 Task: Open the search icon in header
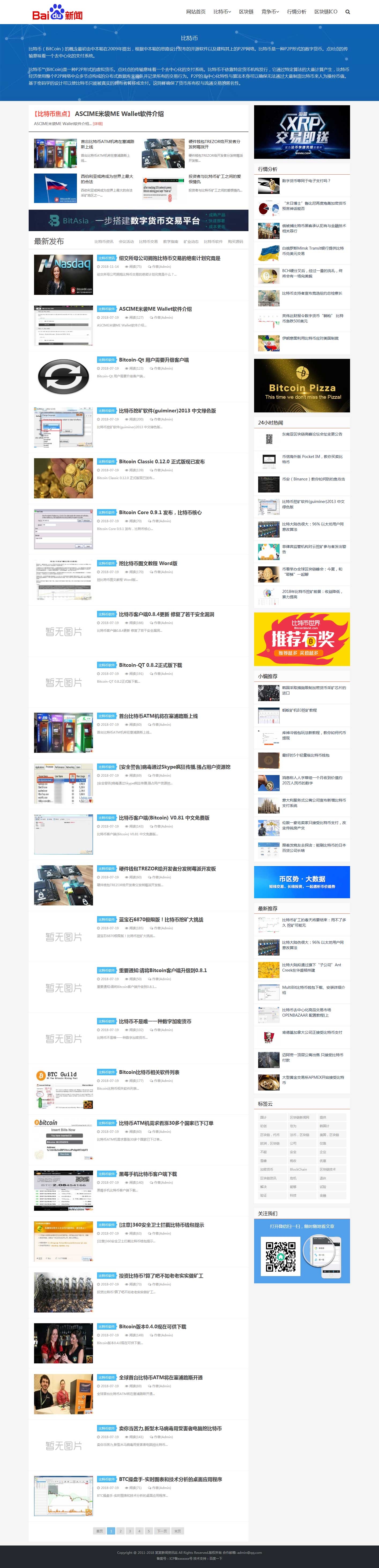[x=348, y=12]
